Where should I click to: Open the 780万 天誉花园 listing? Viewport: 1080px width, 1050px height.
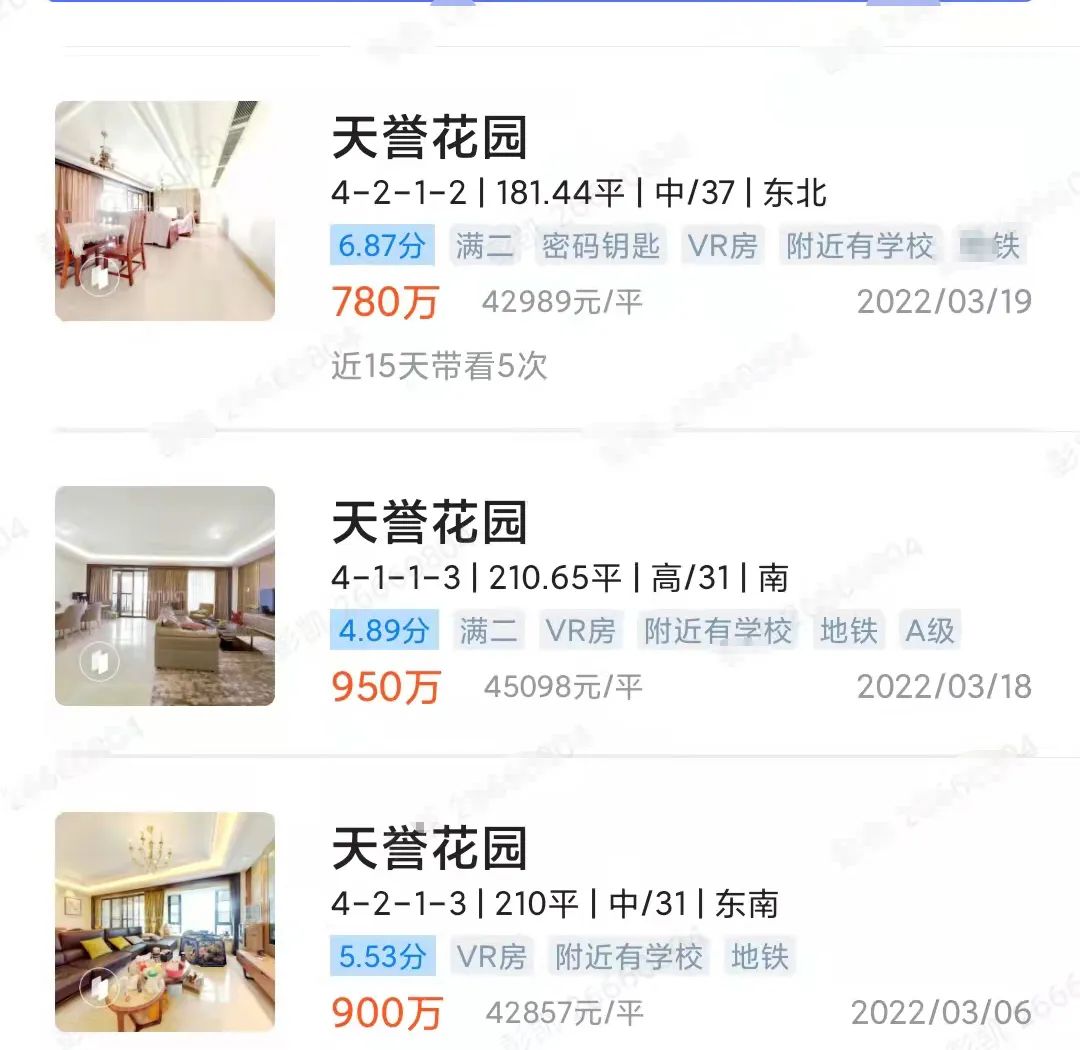pyautogui.click(x=430, y=139)
